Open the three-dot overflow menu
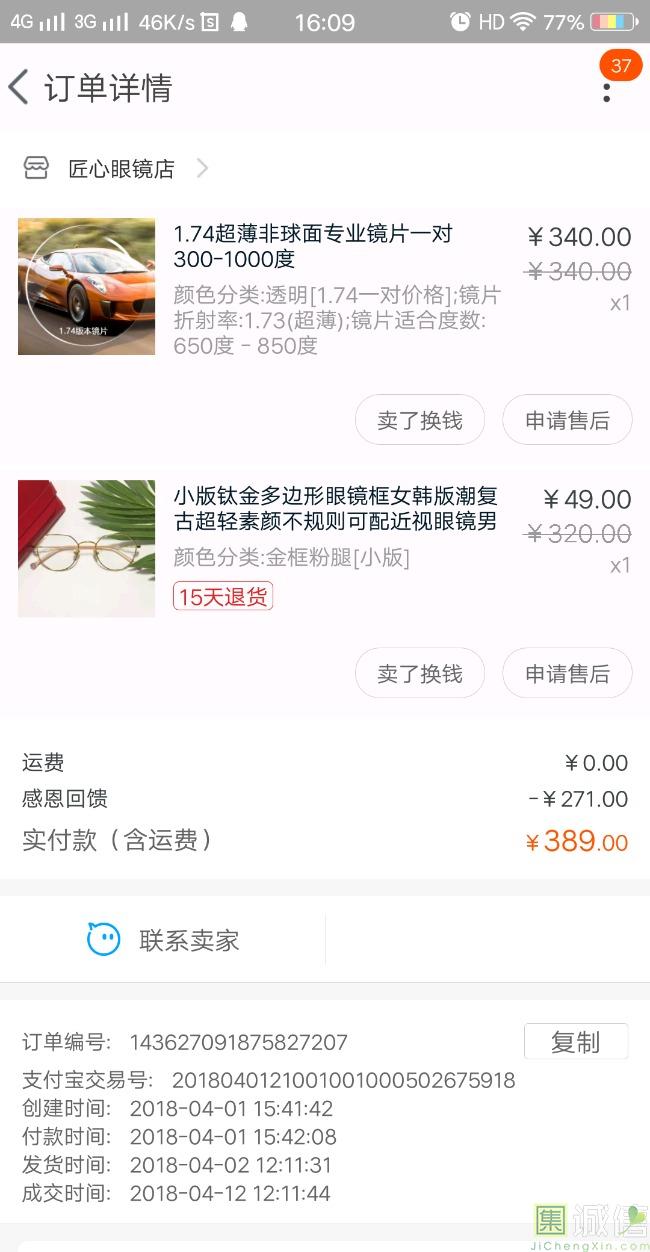The width and height of the screenshot is (650, 1252). coord(607,91)
